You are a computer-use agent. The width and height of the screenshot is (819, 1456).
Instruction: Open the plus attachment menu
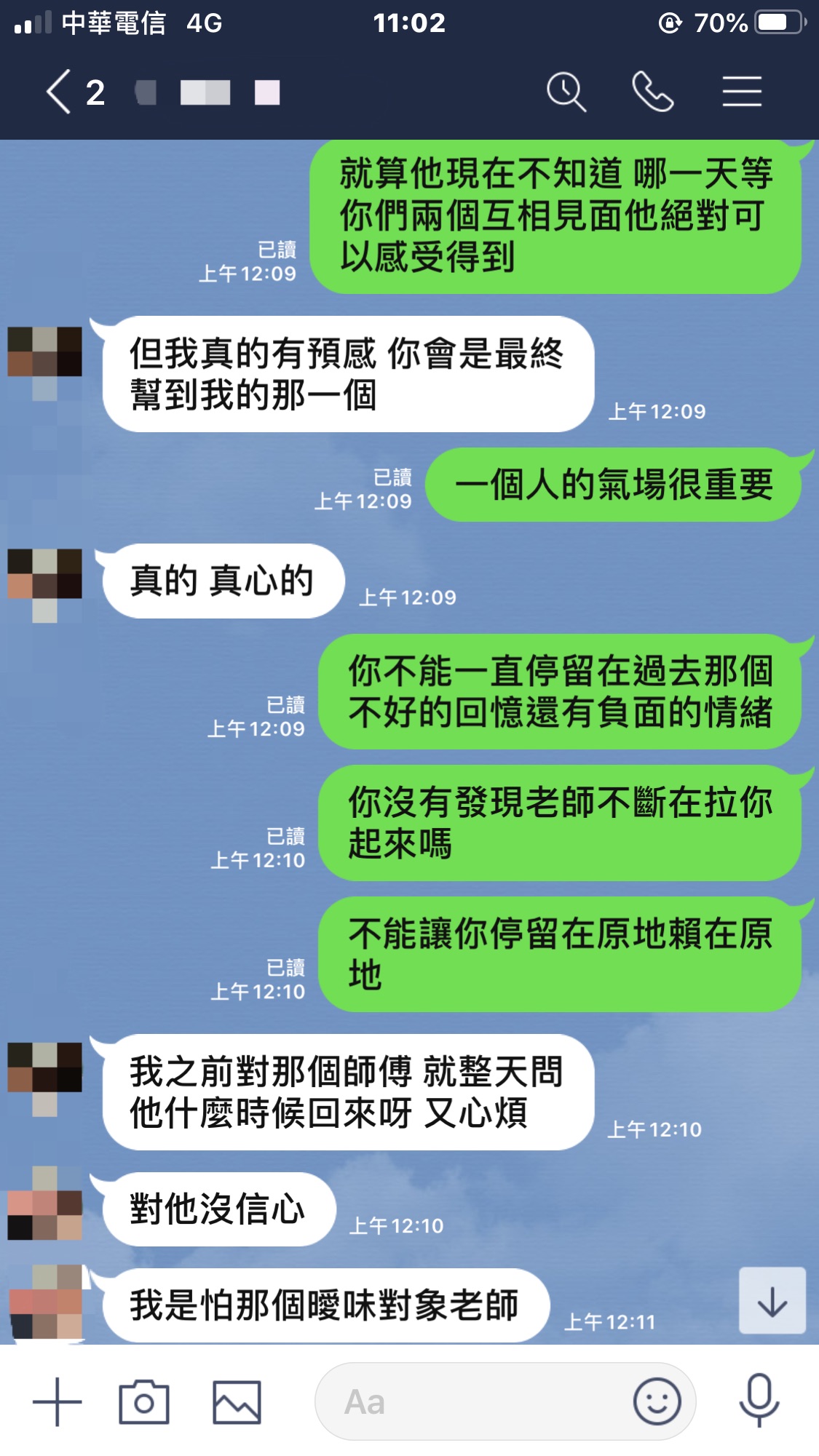click(58, 1401)
